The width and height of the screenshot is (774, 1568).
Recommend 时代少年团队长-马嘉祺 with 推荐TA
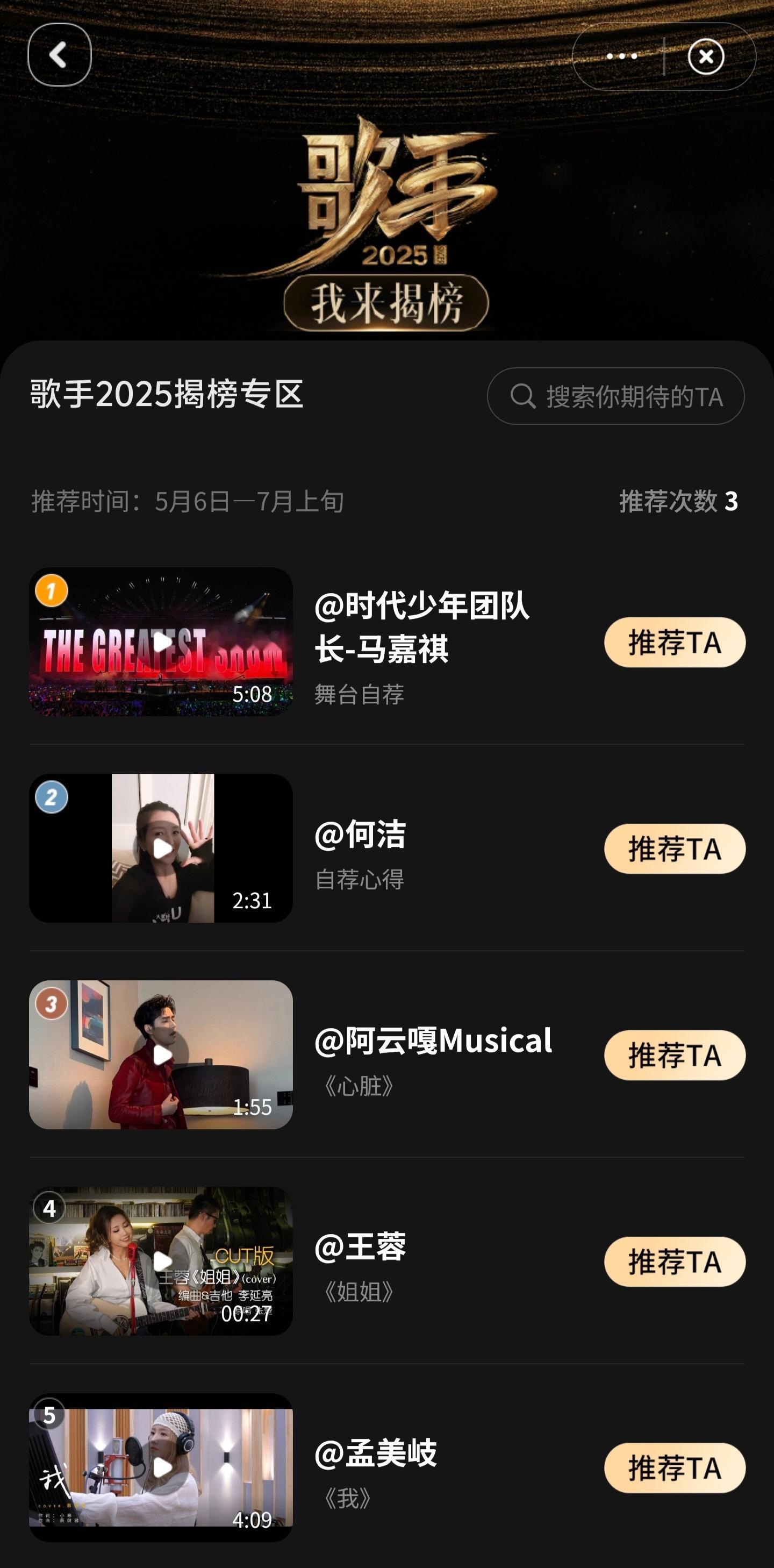(674, 642)
